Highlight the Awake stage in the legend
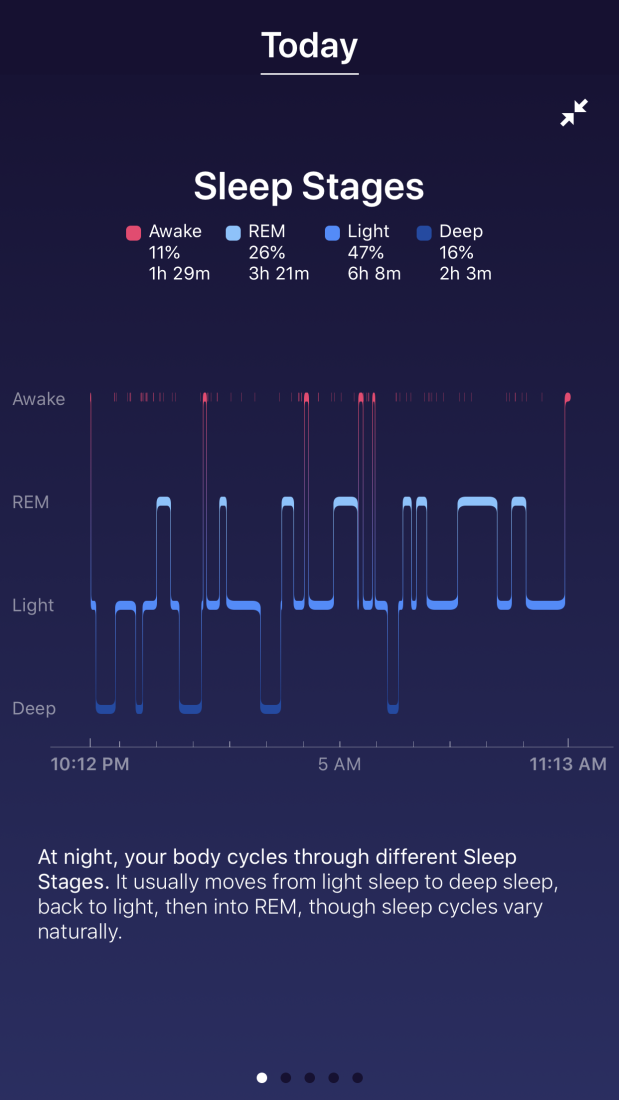This screenshot has width=619, height=1100. [x=166, y=251]
